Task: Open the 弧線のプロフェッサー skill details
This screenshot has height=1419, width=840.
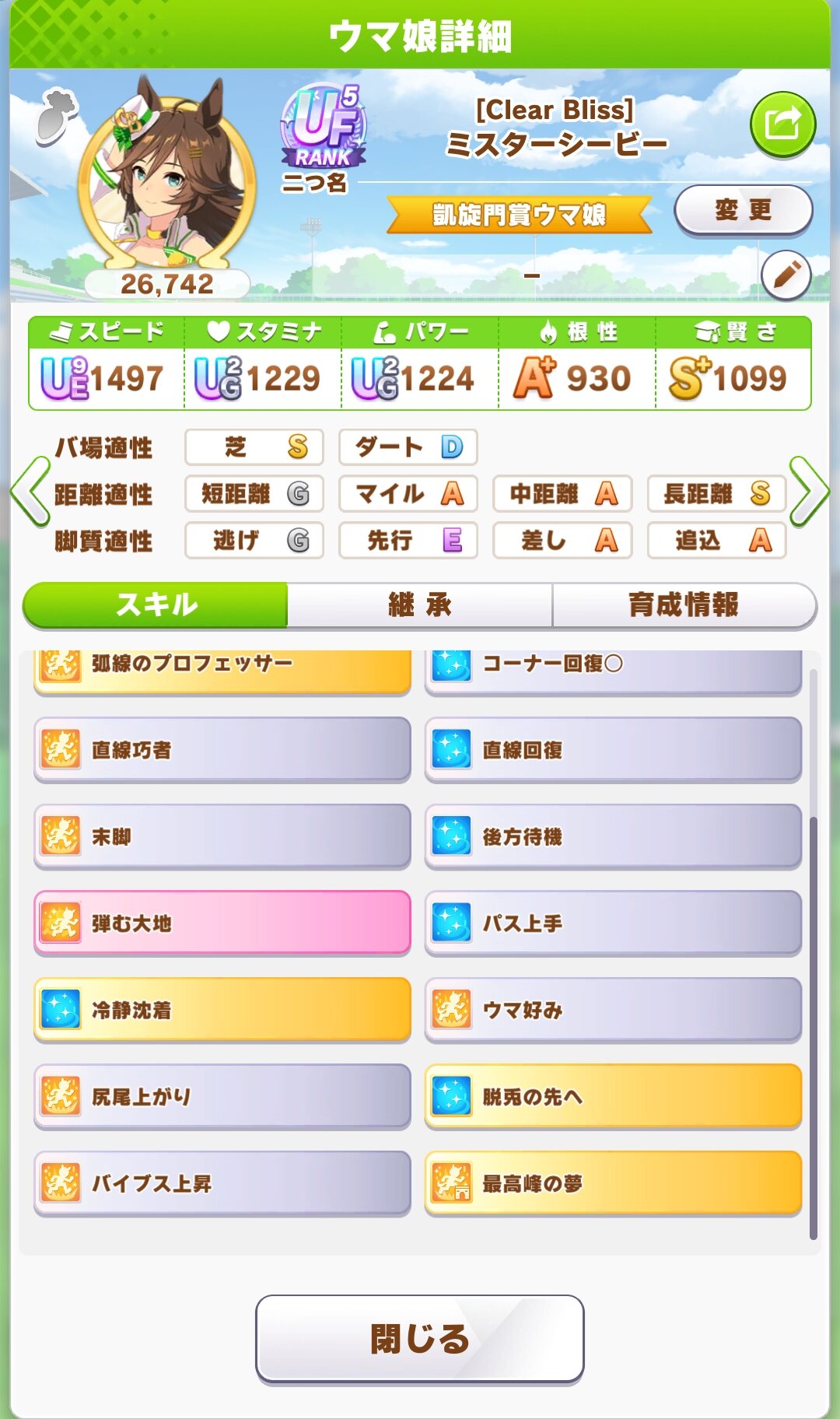Action: tap(222, 668)
